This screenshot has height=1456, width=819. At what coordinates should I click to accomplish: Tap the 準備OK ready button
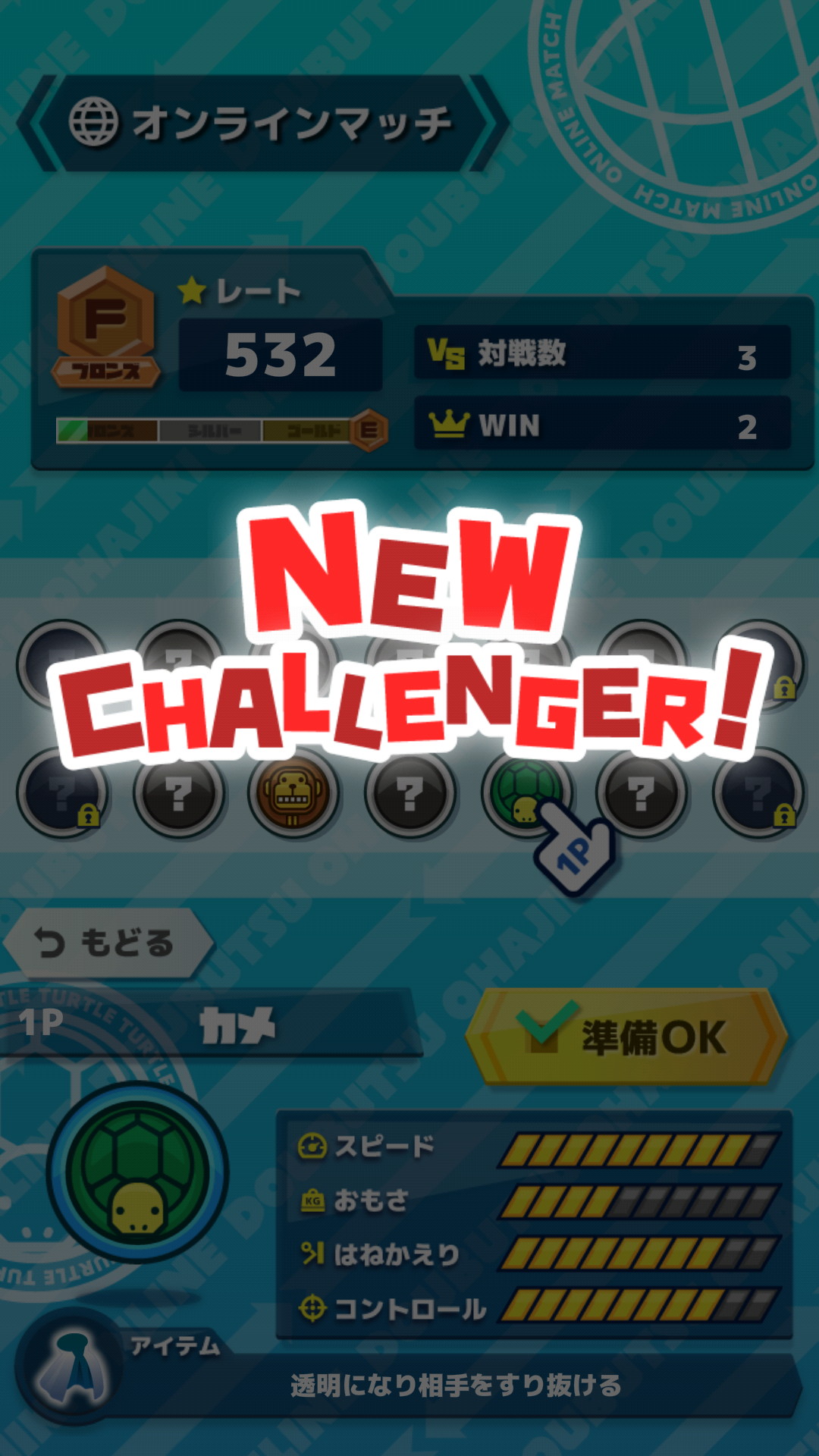pyautogui.click(x=628, y=1036)
